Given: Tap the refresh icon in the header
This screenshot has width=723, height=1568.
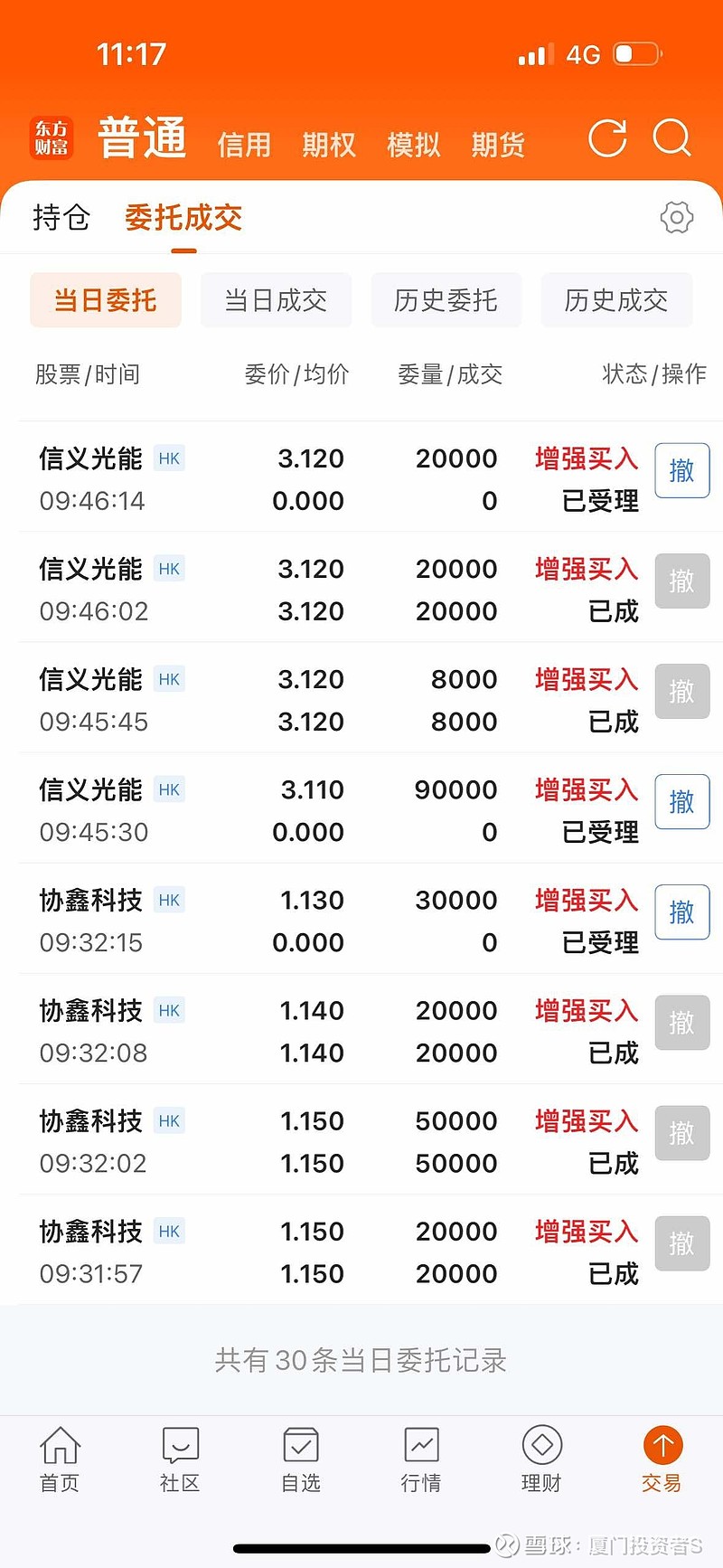Looking at the screenshot, I should pyautogui.click(x=607, y=138).
